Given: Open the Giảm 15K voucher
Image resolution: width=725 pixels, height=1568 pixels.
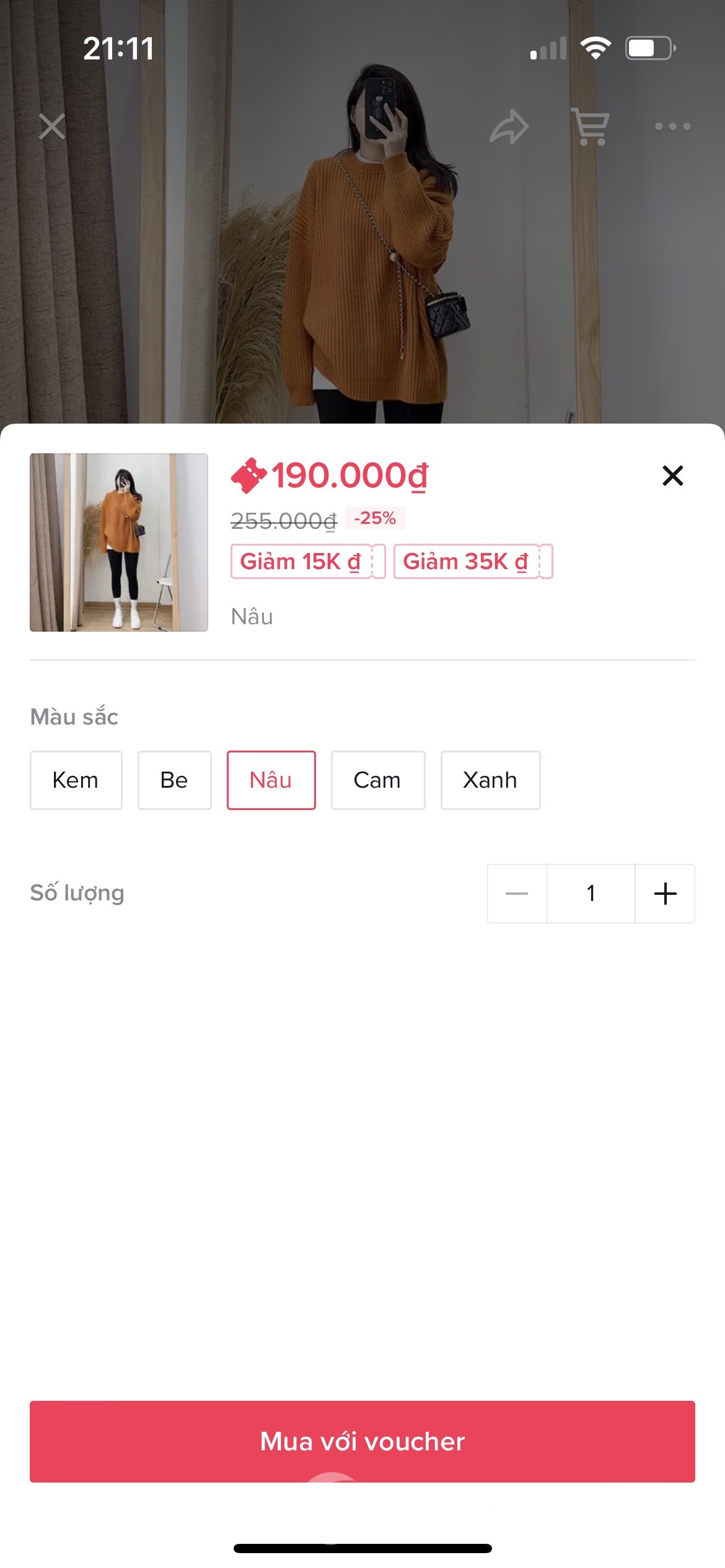Looking at the screenshot, I should pos(308,562).
